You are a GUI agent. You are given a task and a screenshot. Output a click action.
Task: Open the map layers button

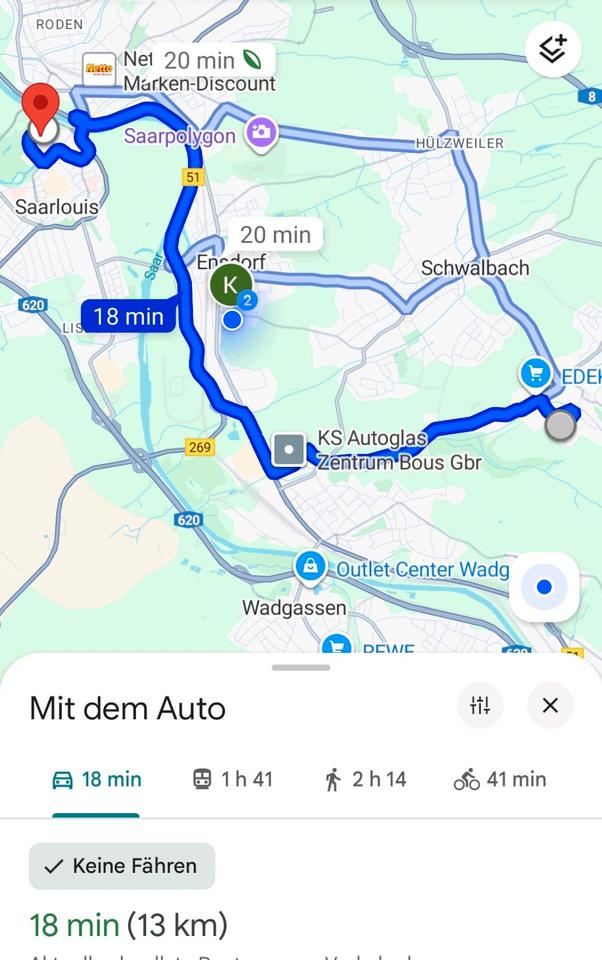click(553, 49)
